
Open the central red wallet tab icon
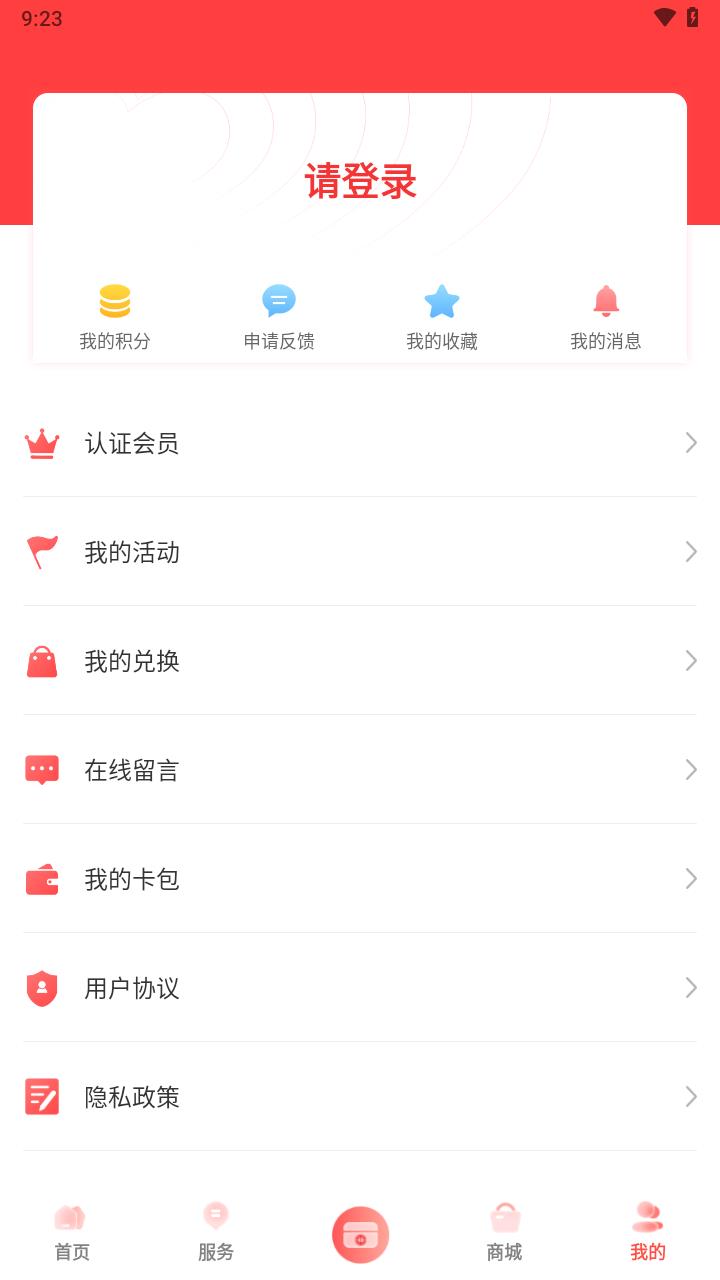(360, 1234)
